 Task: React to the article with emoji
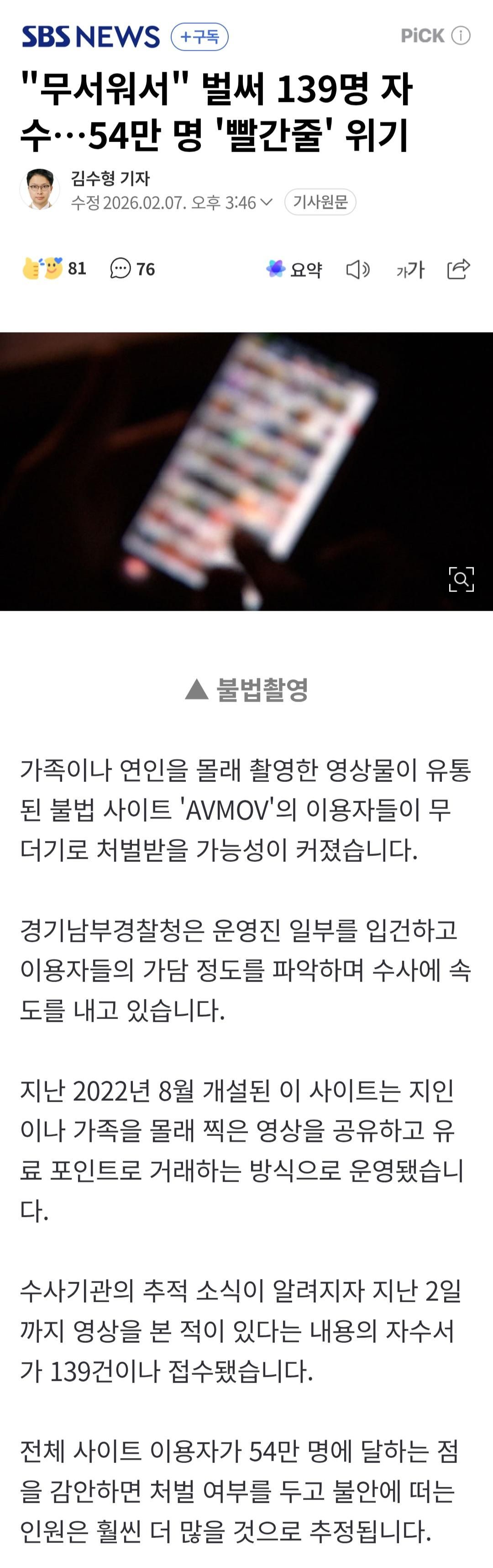pos(43,269)
